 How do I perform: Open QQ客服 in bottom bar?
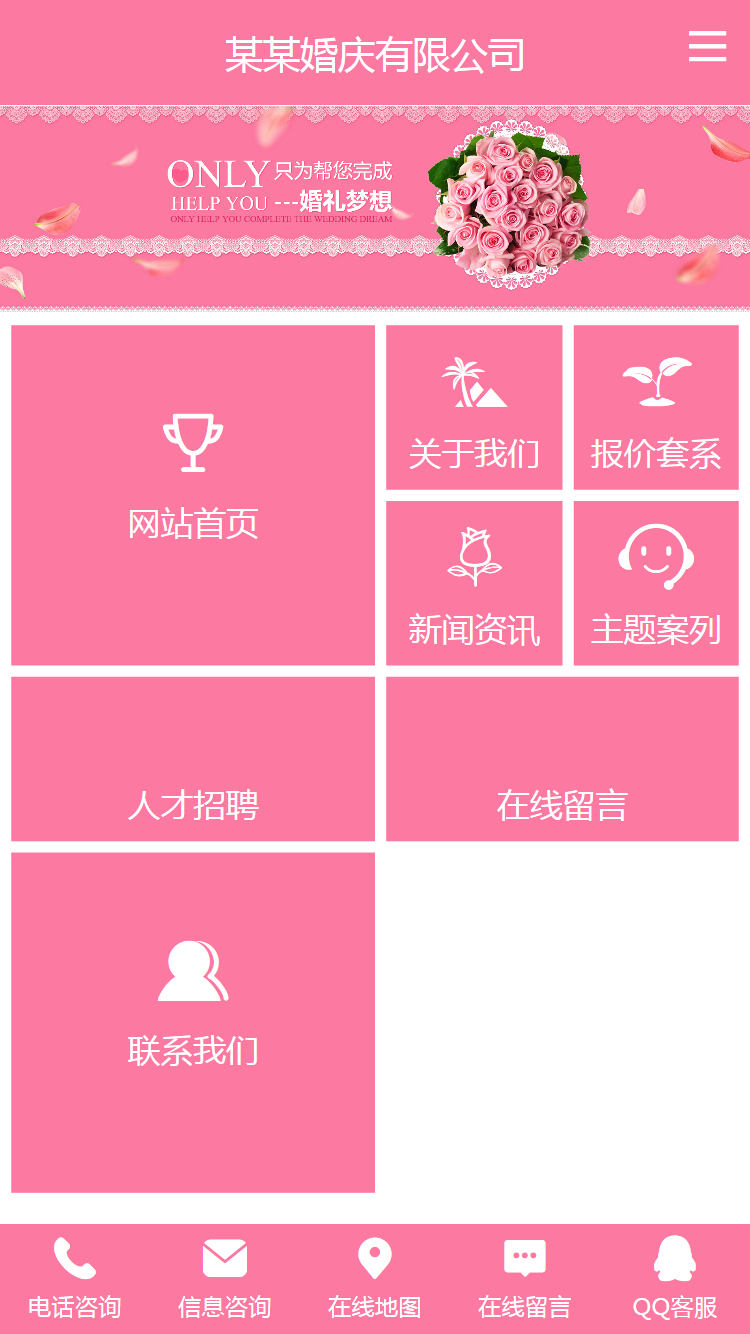675,1279
